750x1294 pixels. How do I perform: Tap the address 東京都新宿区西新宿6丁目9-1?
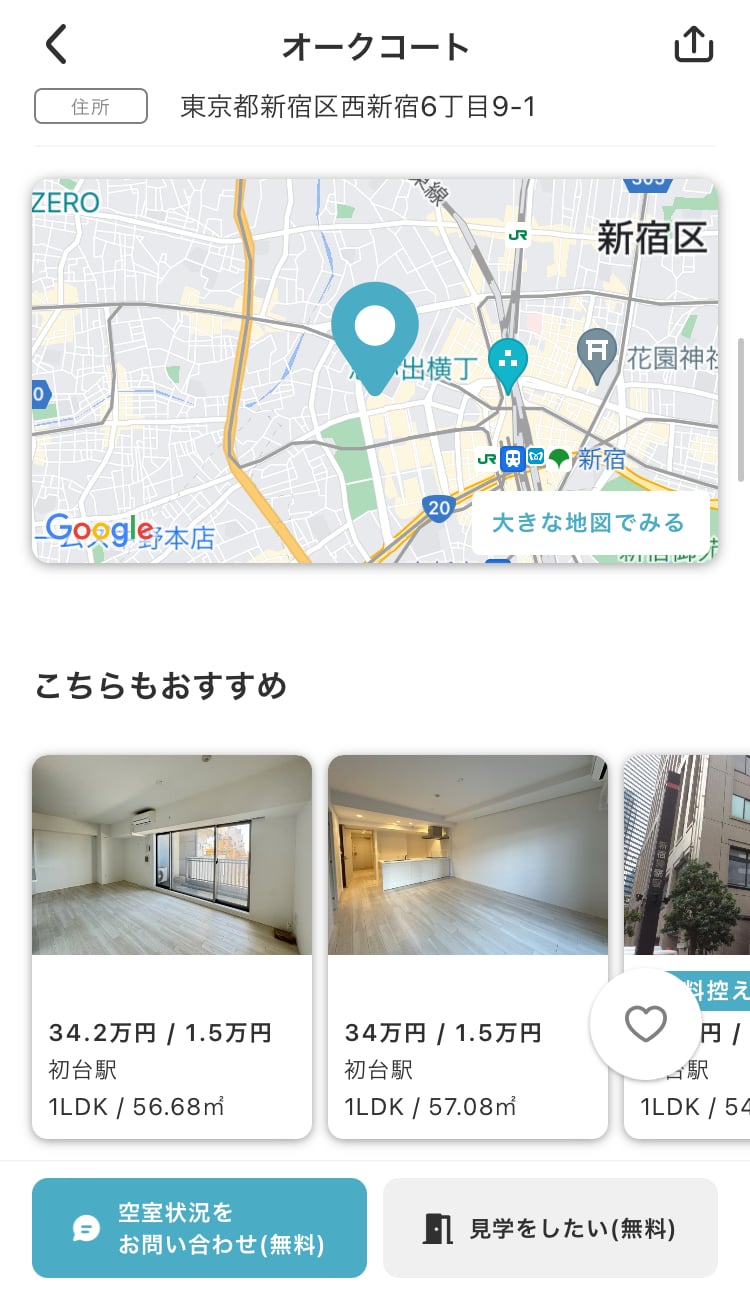357,106
